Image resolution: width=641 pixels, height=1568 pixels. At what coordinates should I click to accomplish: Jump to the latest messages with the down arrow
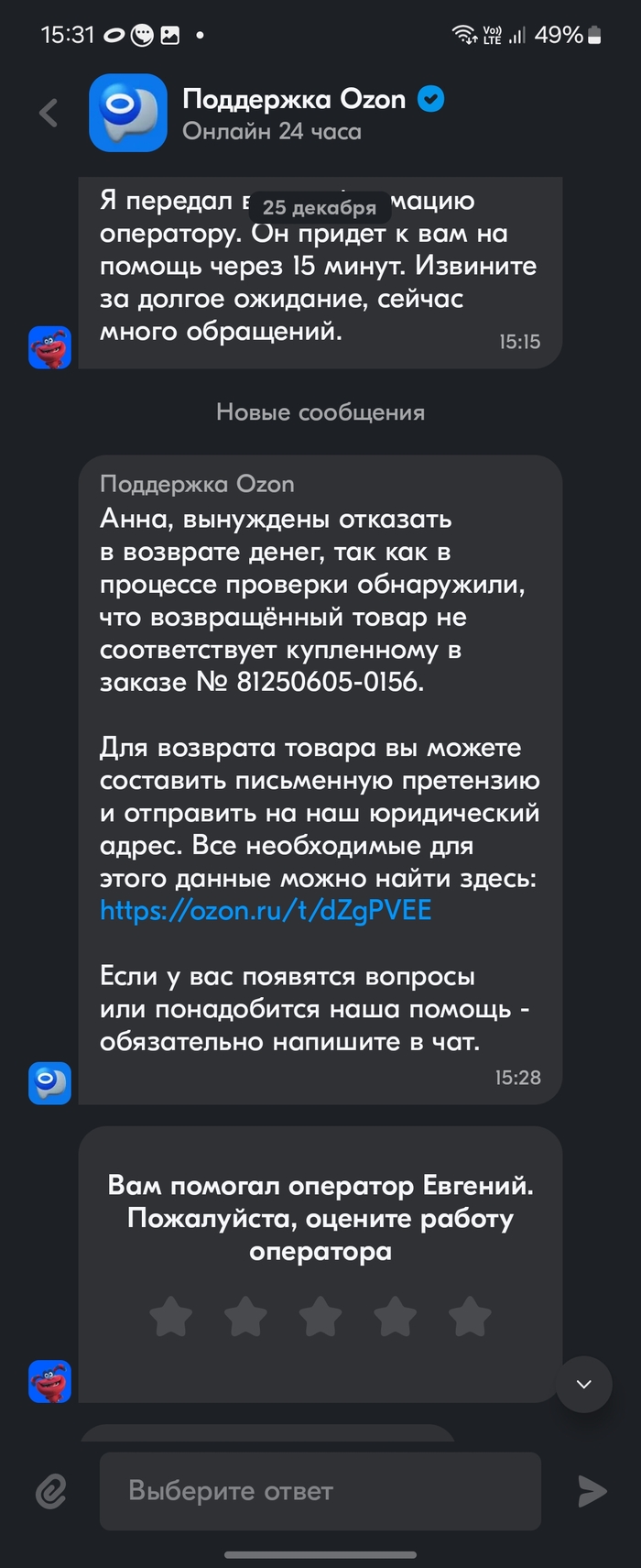tap(583, 1384)
